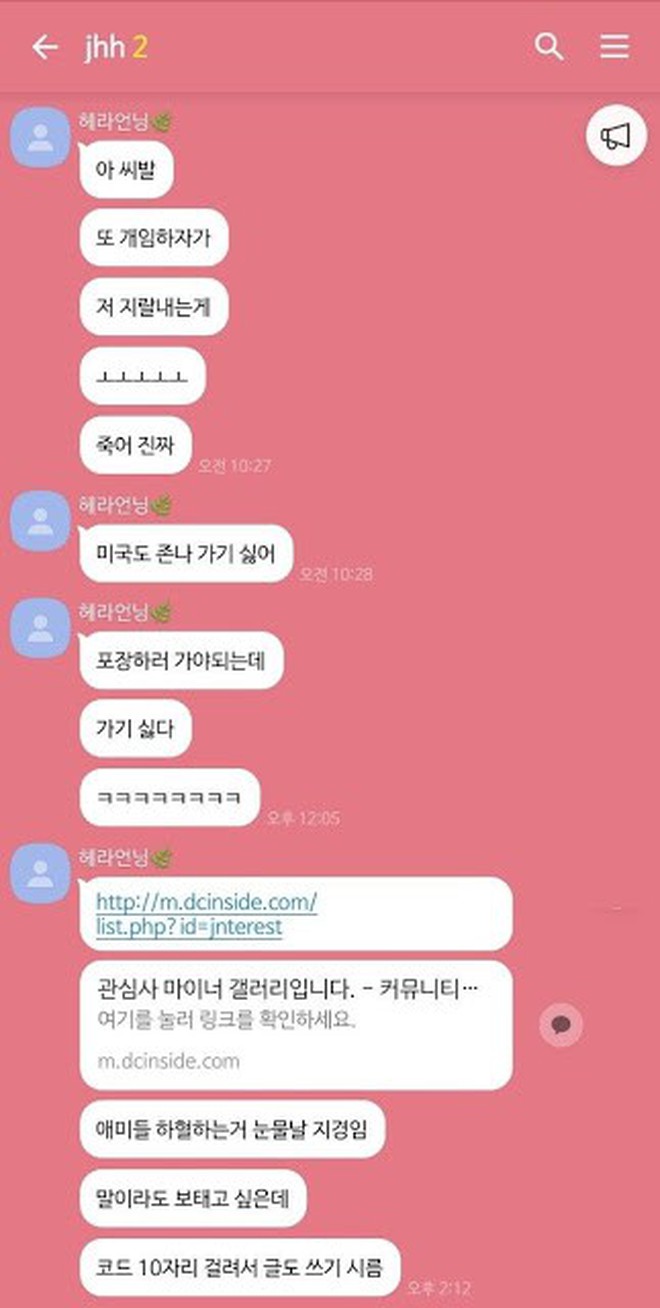
Task: View the sender's profile picture at the 10:27 message
Action: coord(40,139)
